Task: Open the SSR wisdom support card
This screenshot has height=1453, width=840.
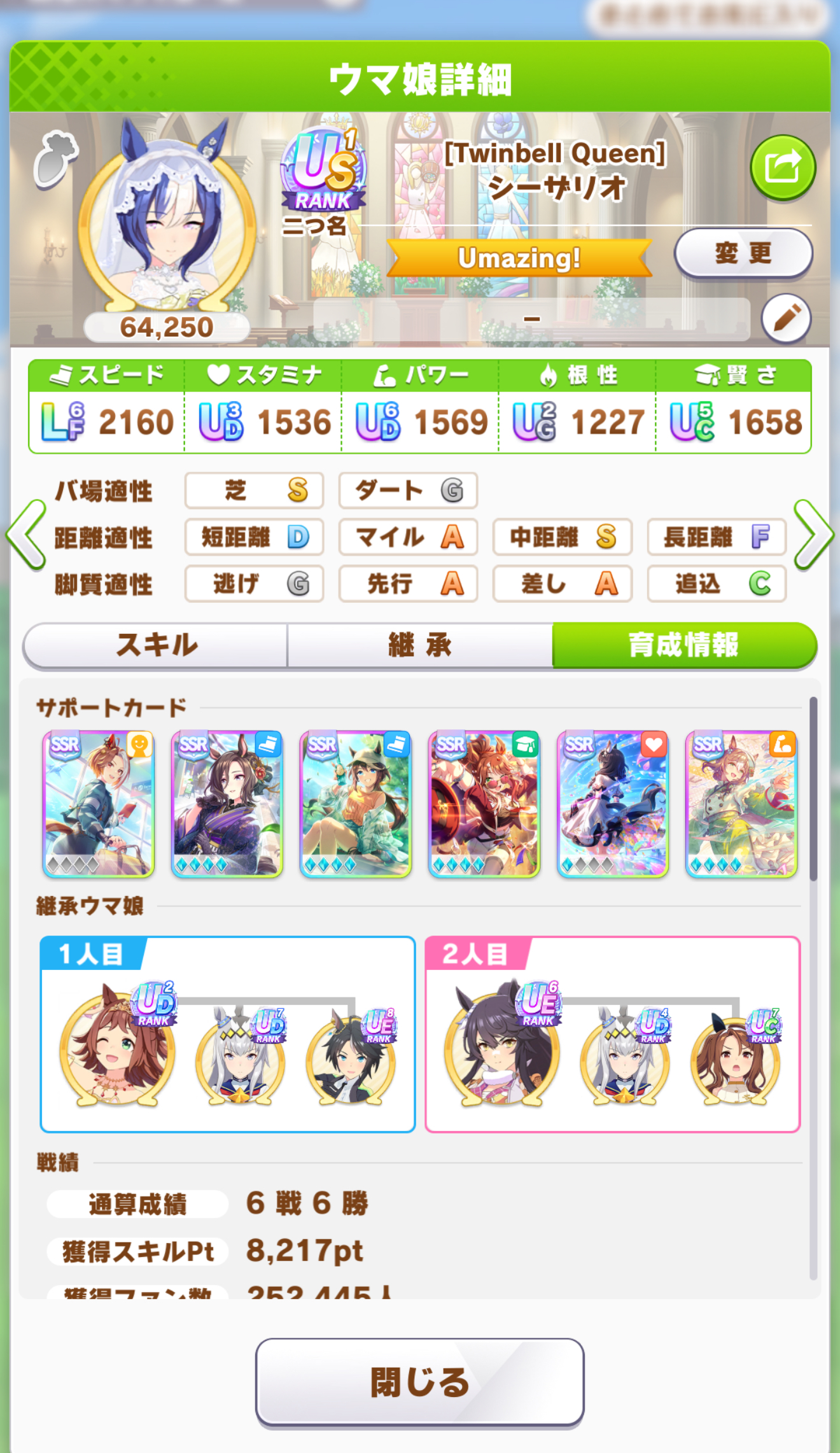Action: tap(484, 804)
